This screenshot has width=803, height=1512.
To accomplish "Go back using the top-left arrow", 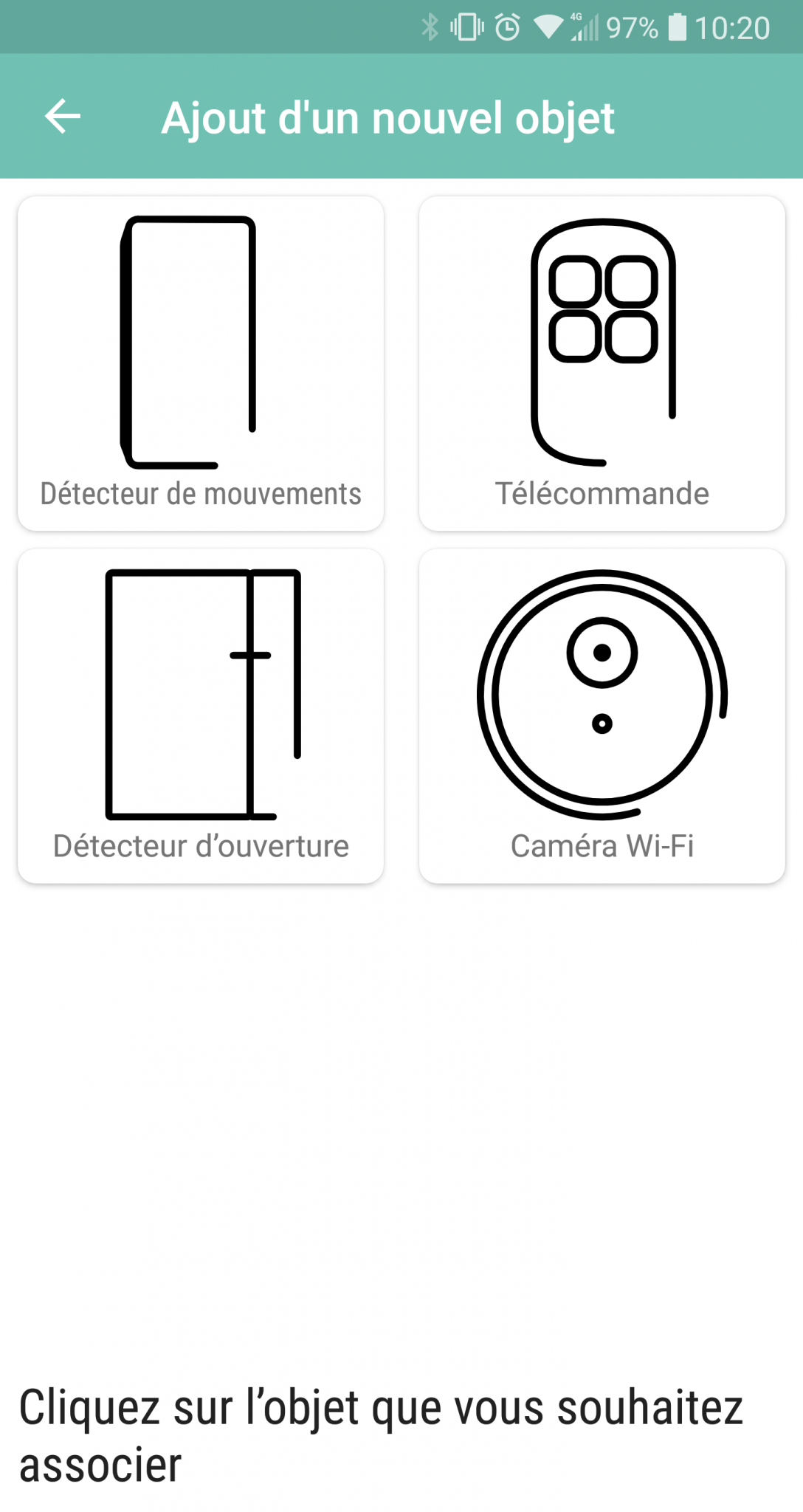I will pyautogui.click(x=63, y=117).
